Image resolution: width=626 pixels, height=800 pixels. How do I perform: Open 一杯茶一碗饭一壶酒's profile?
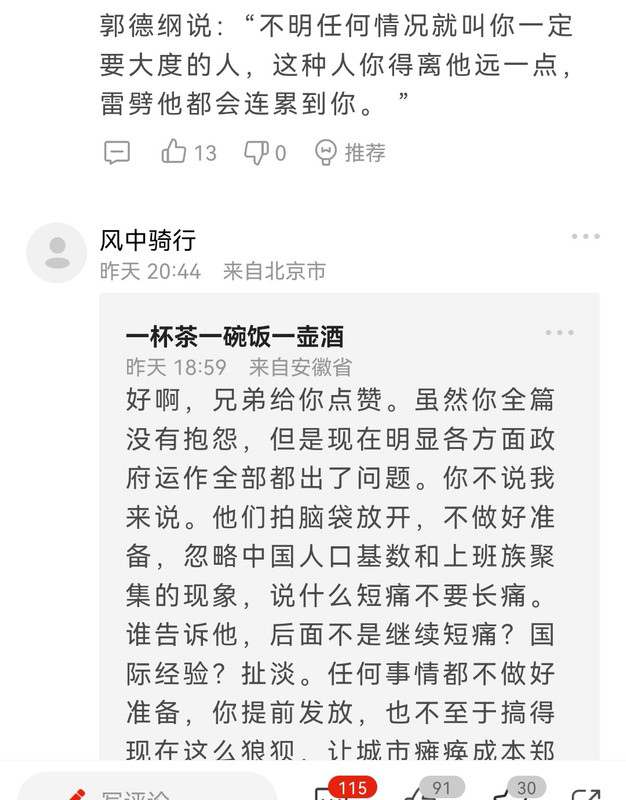tap(234, 336)
